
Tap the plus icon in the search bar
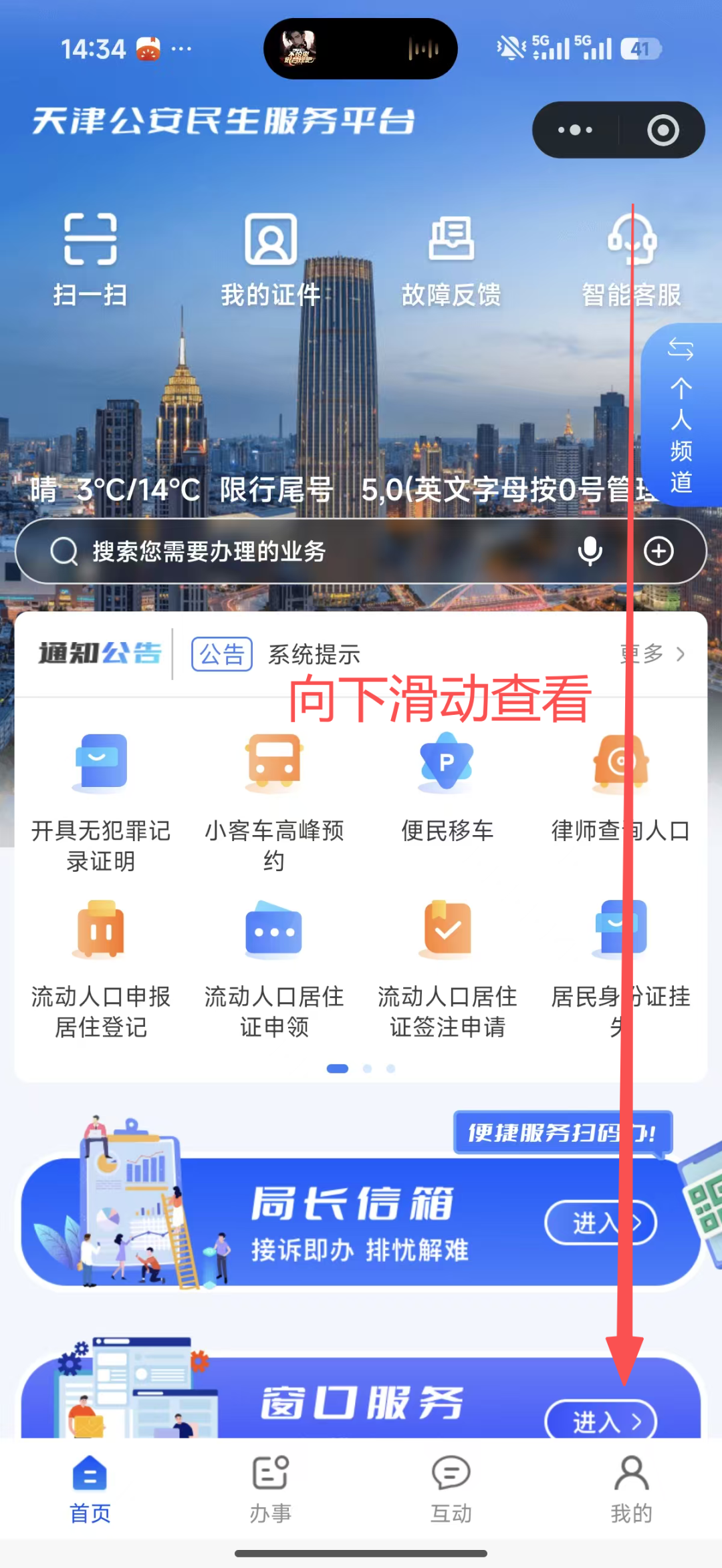pos(658,552)
